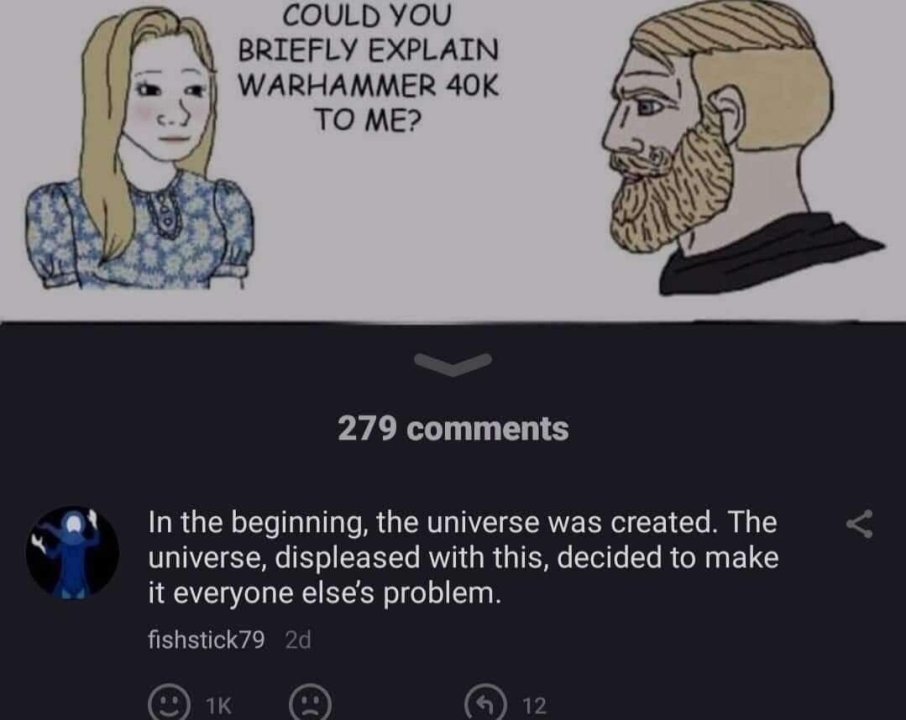Like fishstick79's comment with the smiley

pos(166,704)
